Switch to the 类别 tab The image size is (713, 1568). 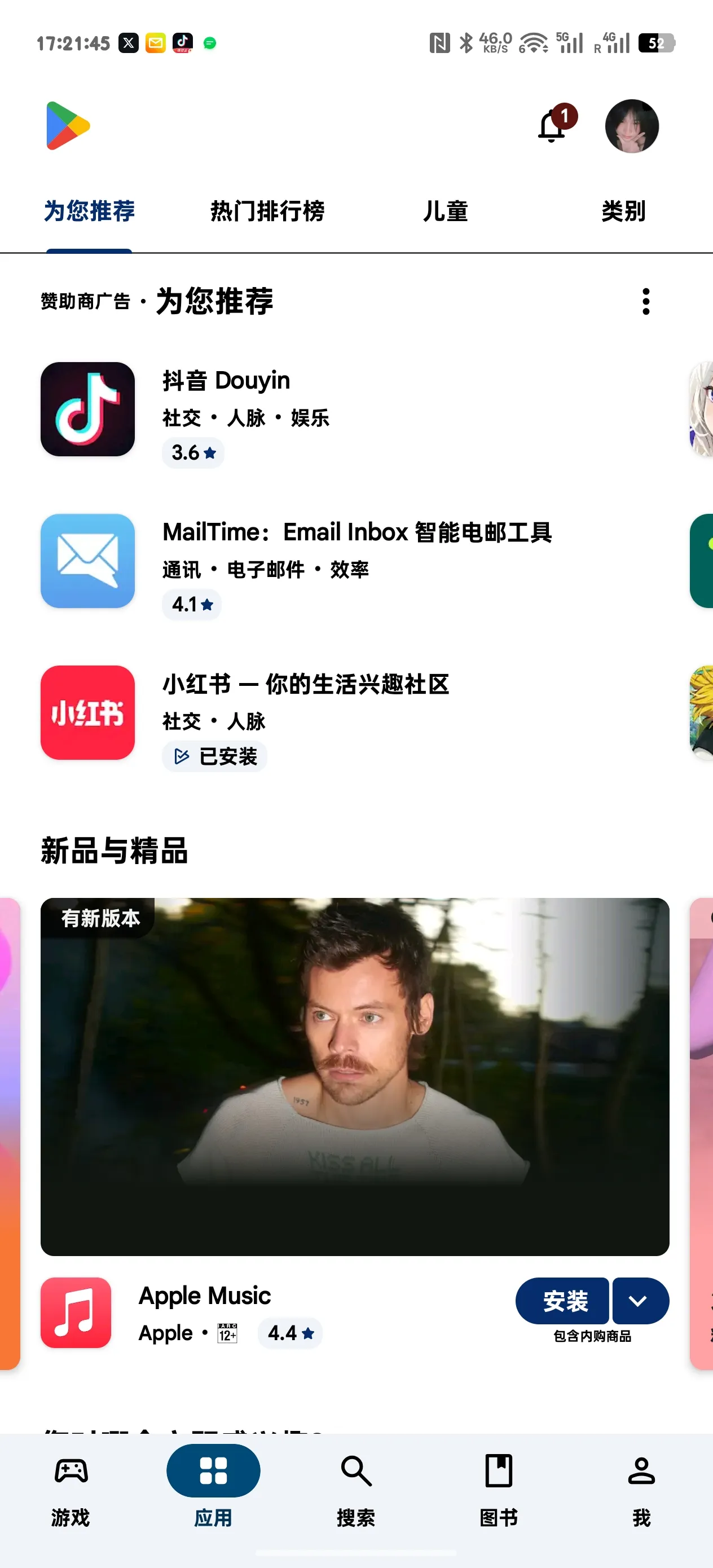pos(623,211)
